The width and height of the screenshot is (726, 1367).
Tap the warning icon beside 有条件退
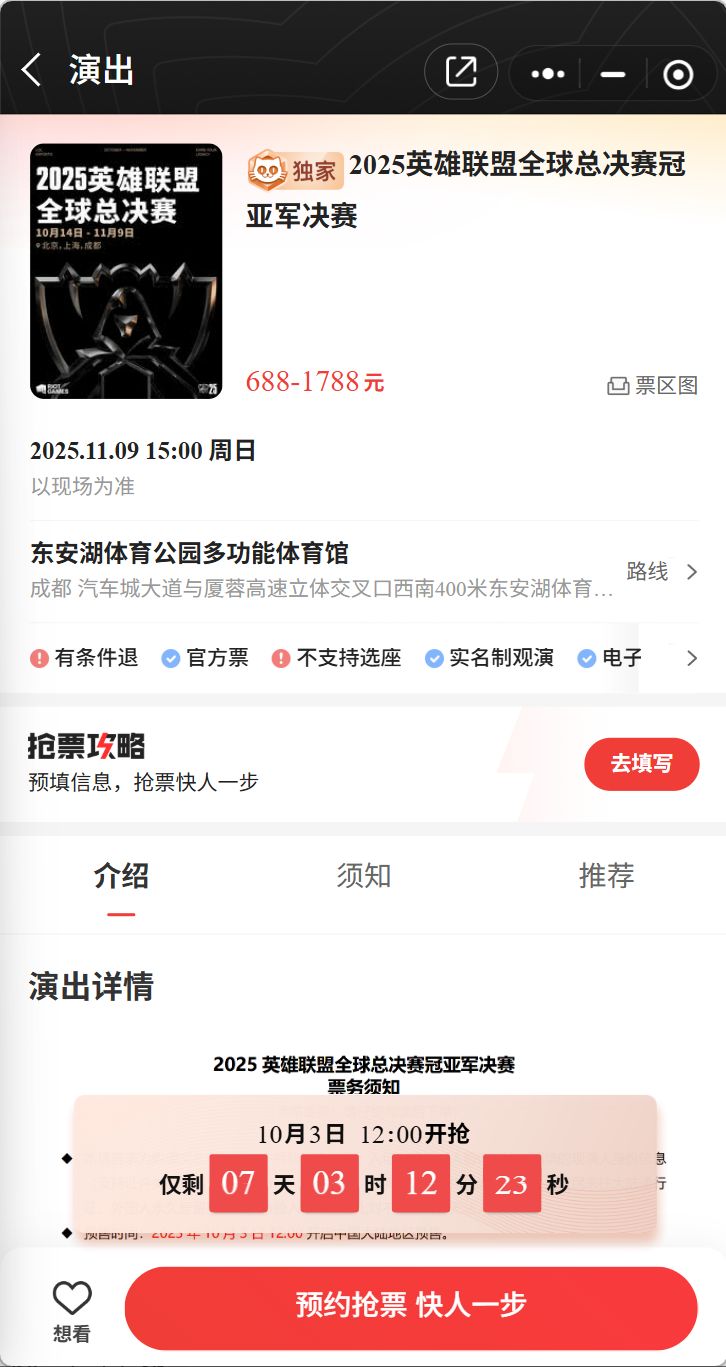[38, 658]
